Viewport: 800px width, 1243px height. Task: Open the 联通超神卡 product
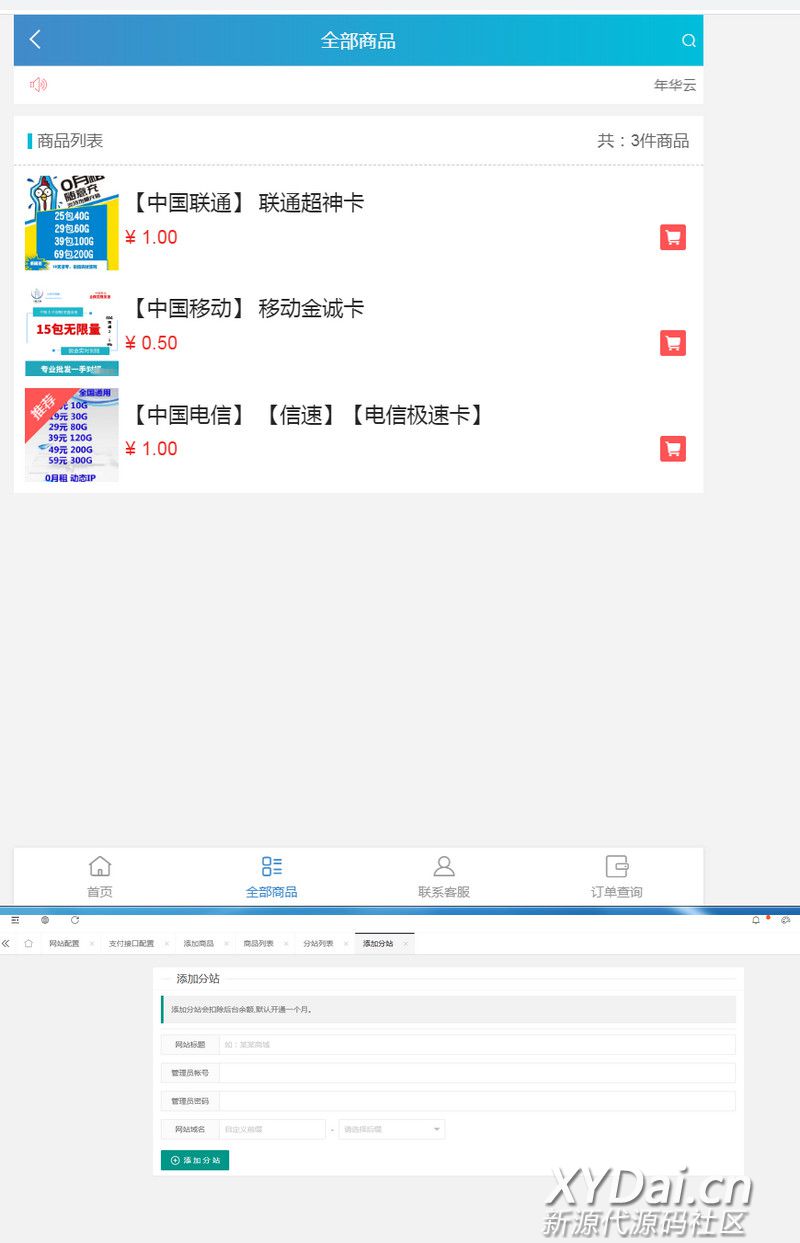[246, 203]
